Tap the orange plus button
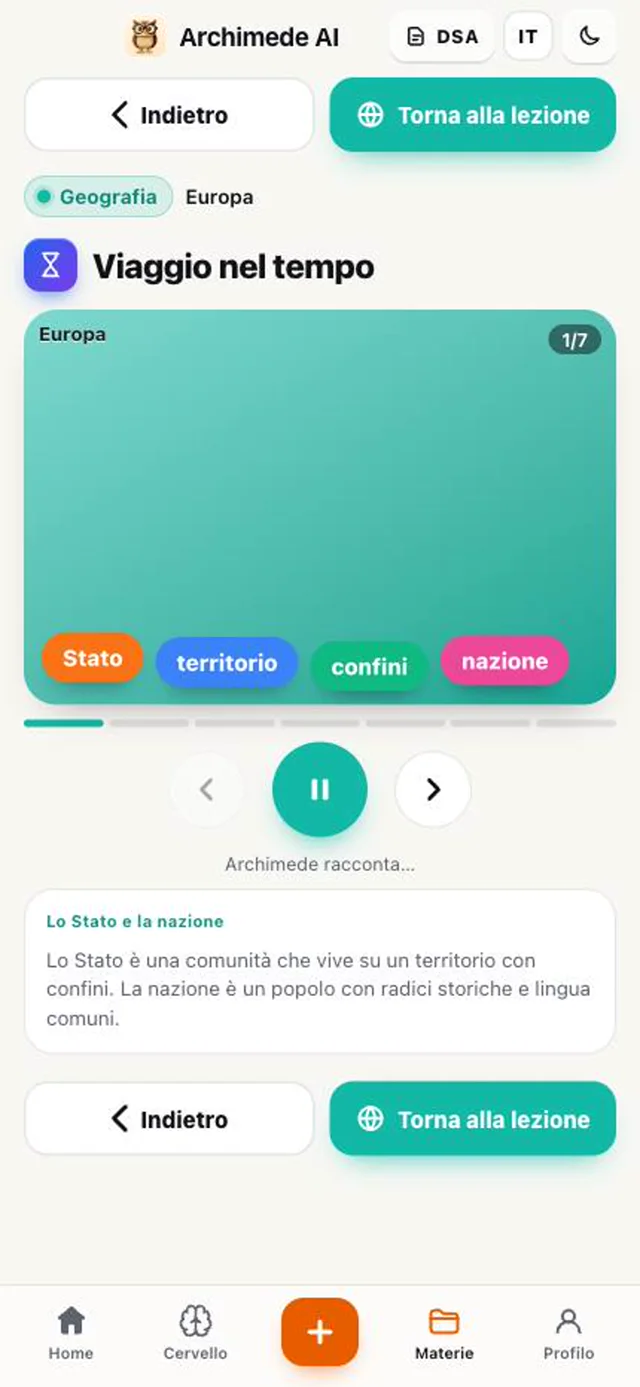The width and height of the screenshot is (640, 1387). 320,1332
